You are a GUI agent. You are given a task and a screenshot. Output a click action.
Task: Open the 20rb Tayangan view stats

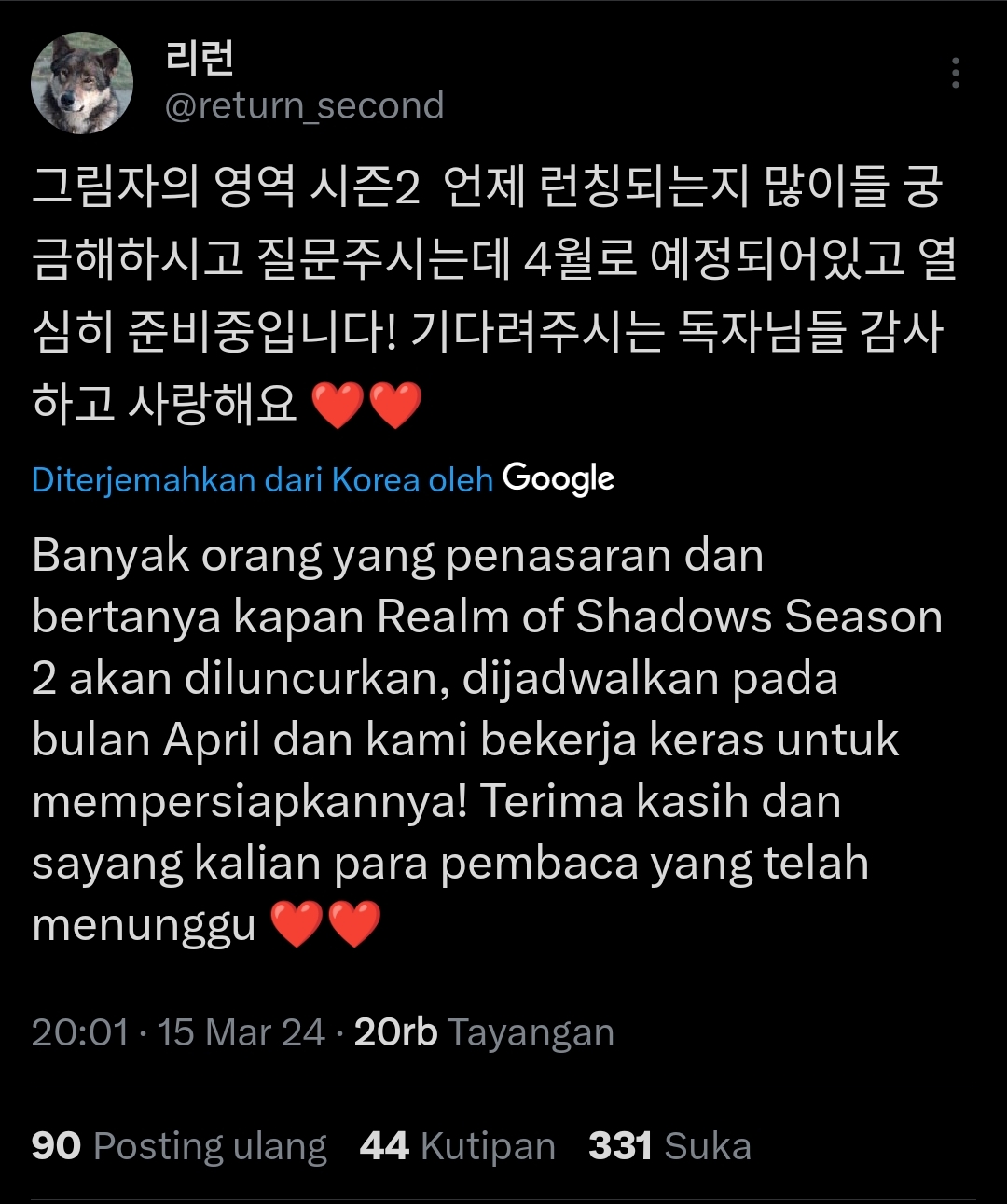(484, 1032)
